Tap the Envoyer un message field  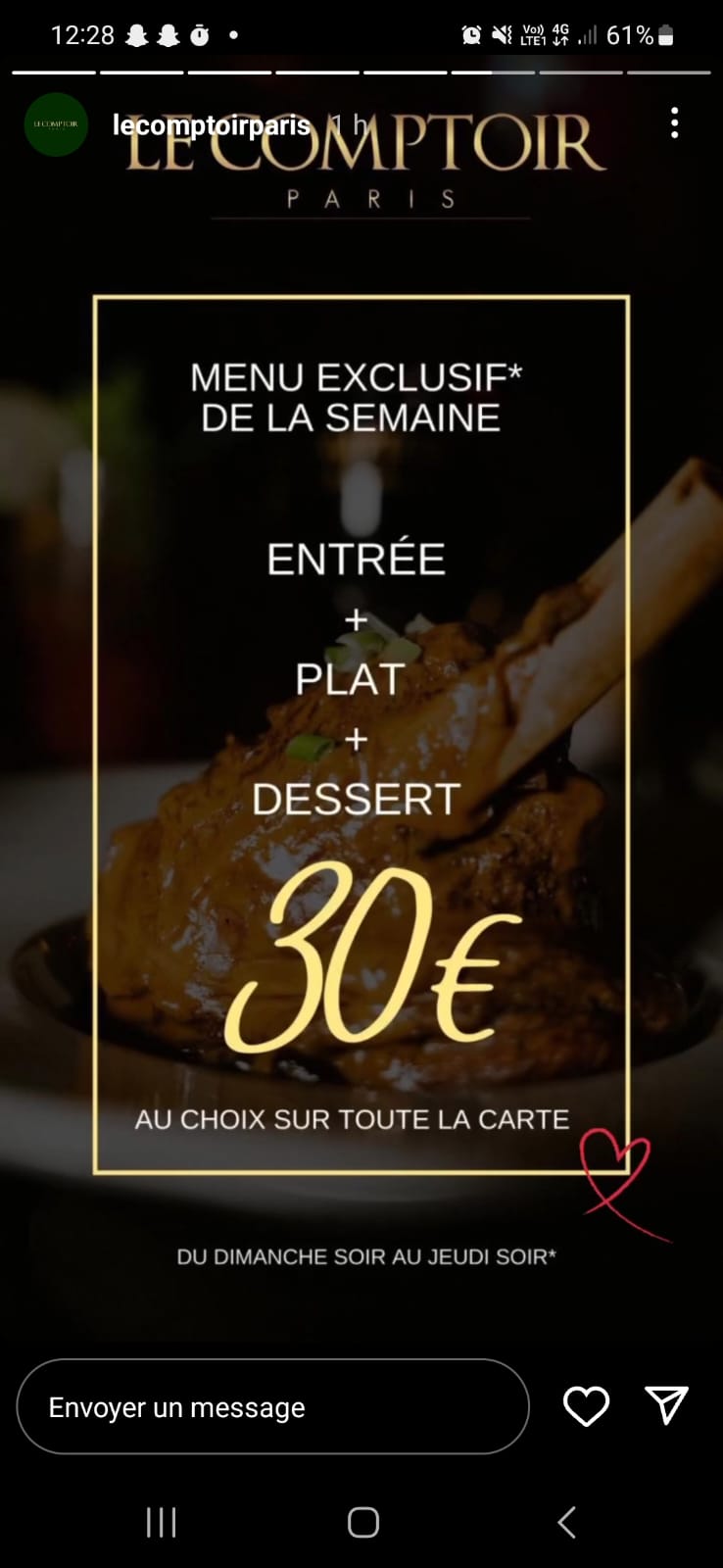point(272,1407)
